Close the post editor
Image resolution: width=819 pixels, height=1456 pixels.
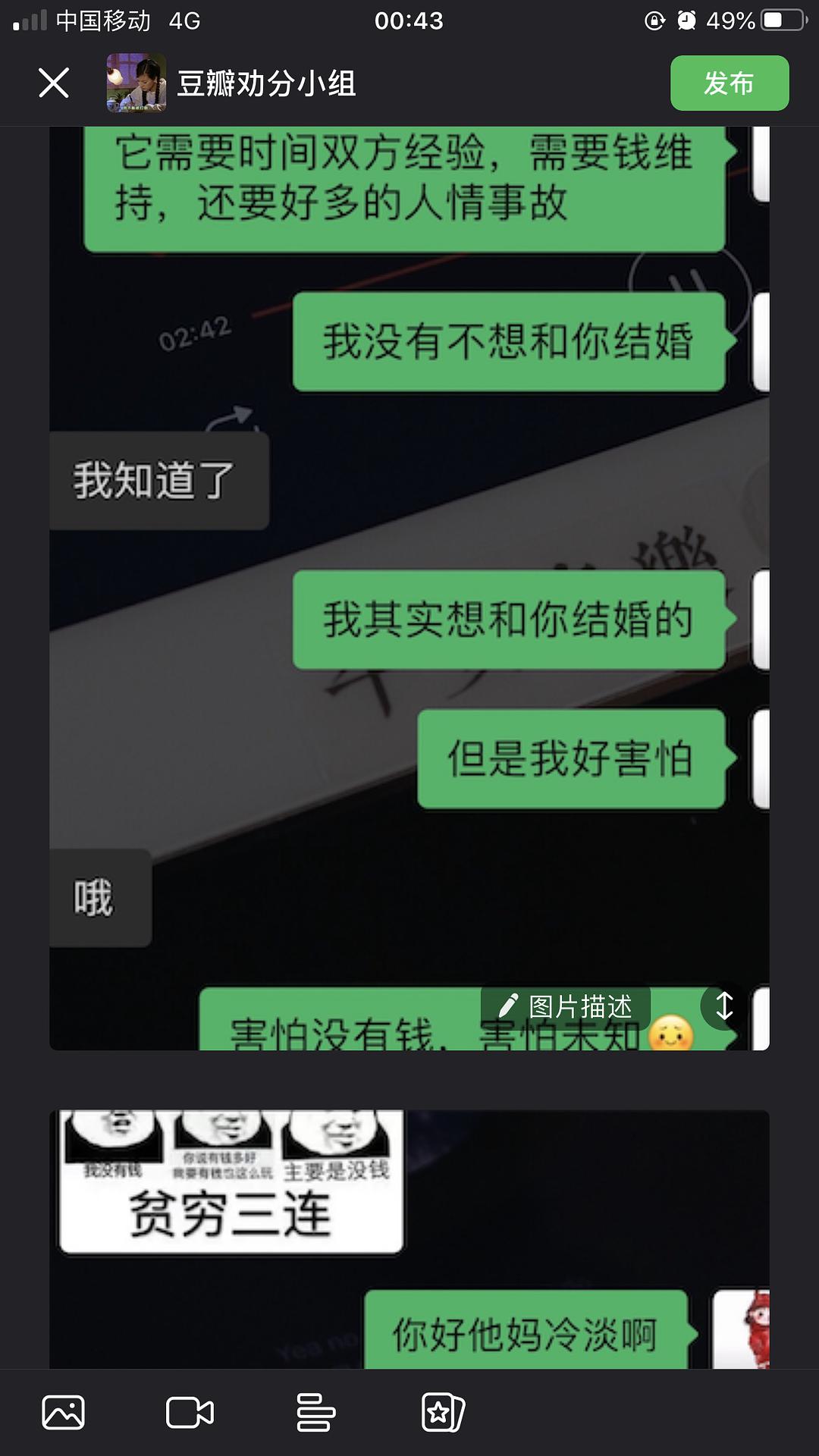click(54, 83)
